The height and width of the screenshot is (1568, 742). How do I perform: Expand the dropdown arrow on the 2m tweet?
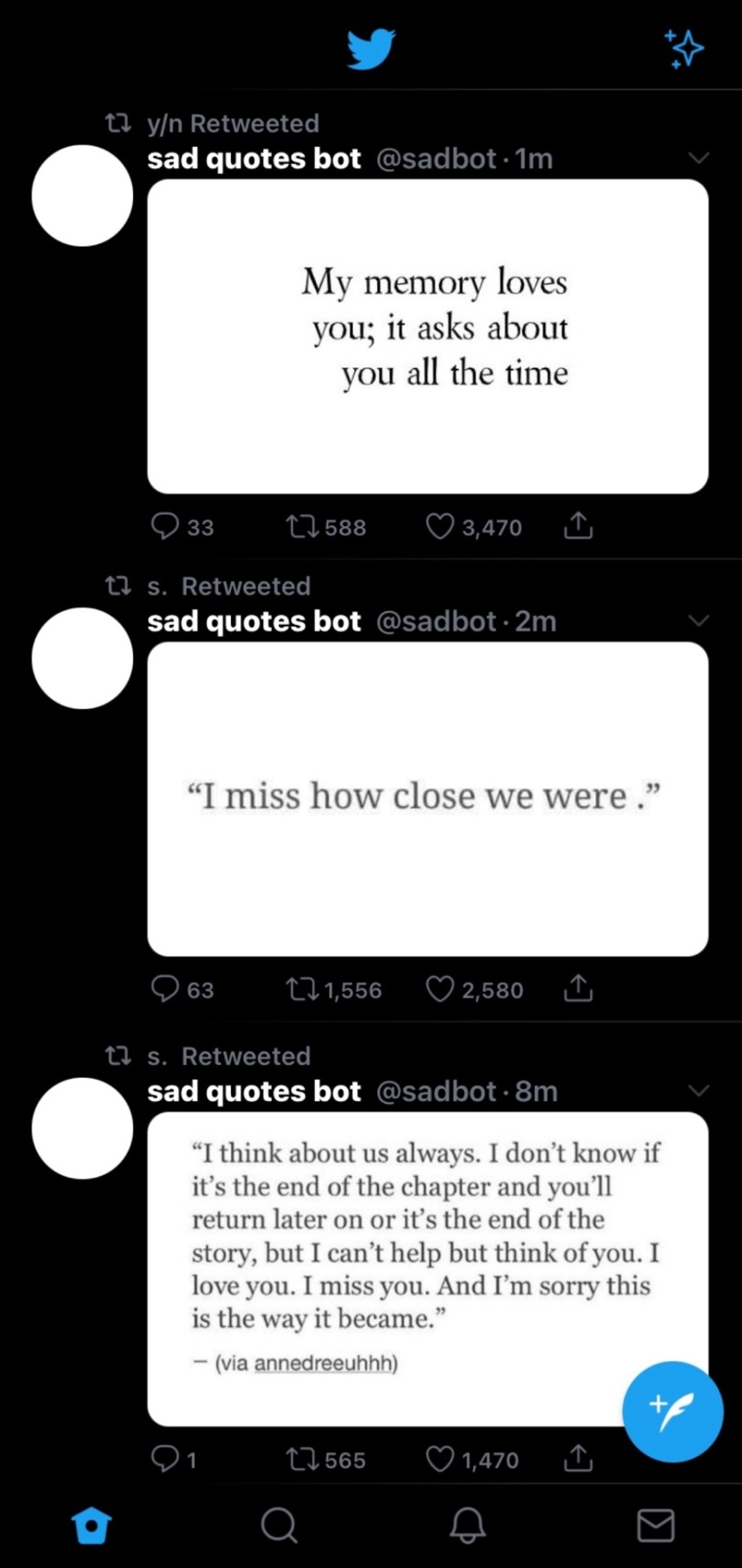699,621
